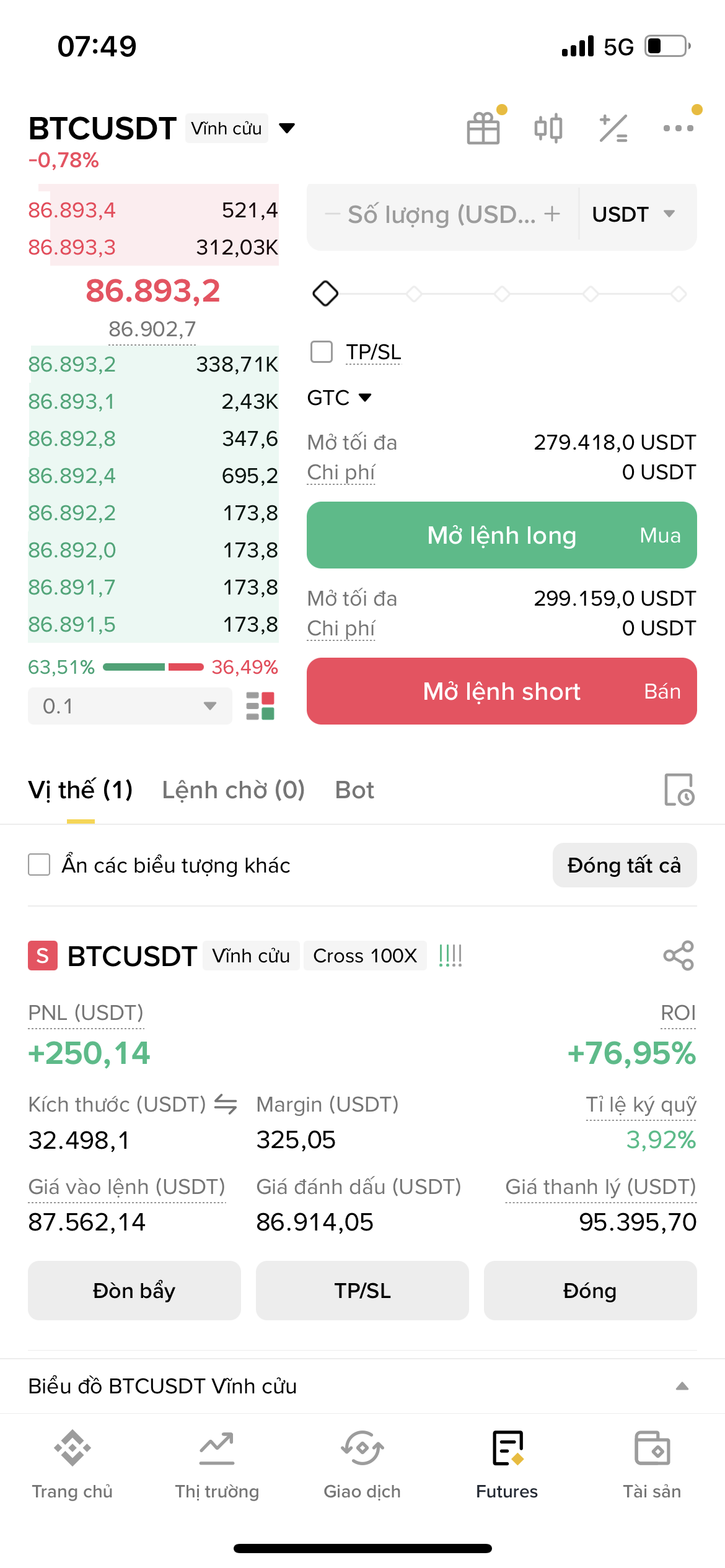Image resolution: width=725 pixels, height=1568 pixels.
Task: Tap Đóng tất cả to close positions
Action: pyautogui.click(x=624, y=865)
